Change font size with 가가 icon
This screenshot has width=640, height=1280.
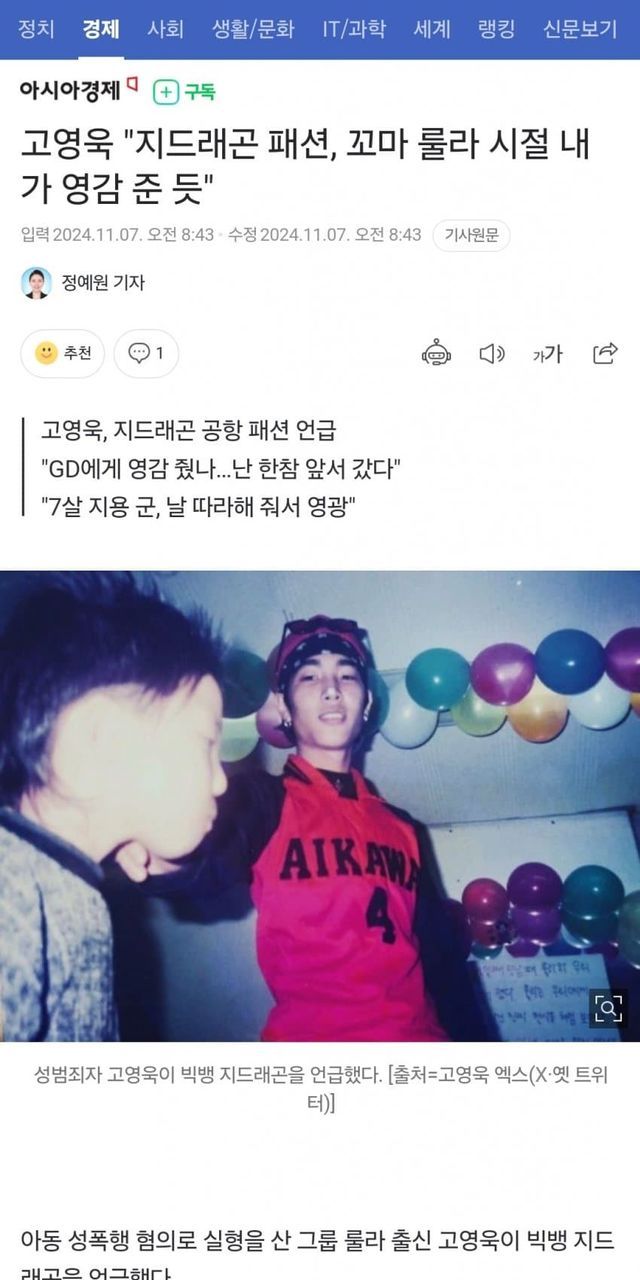click(x=548, y=353)
